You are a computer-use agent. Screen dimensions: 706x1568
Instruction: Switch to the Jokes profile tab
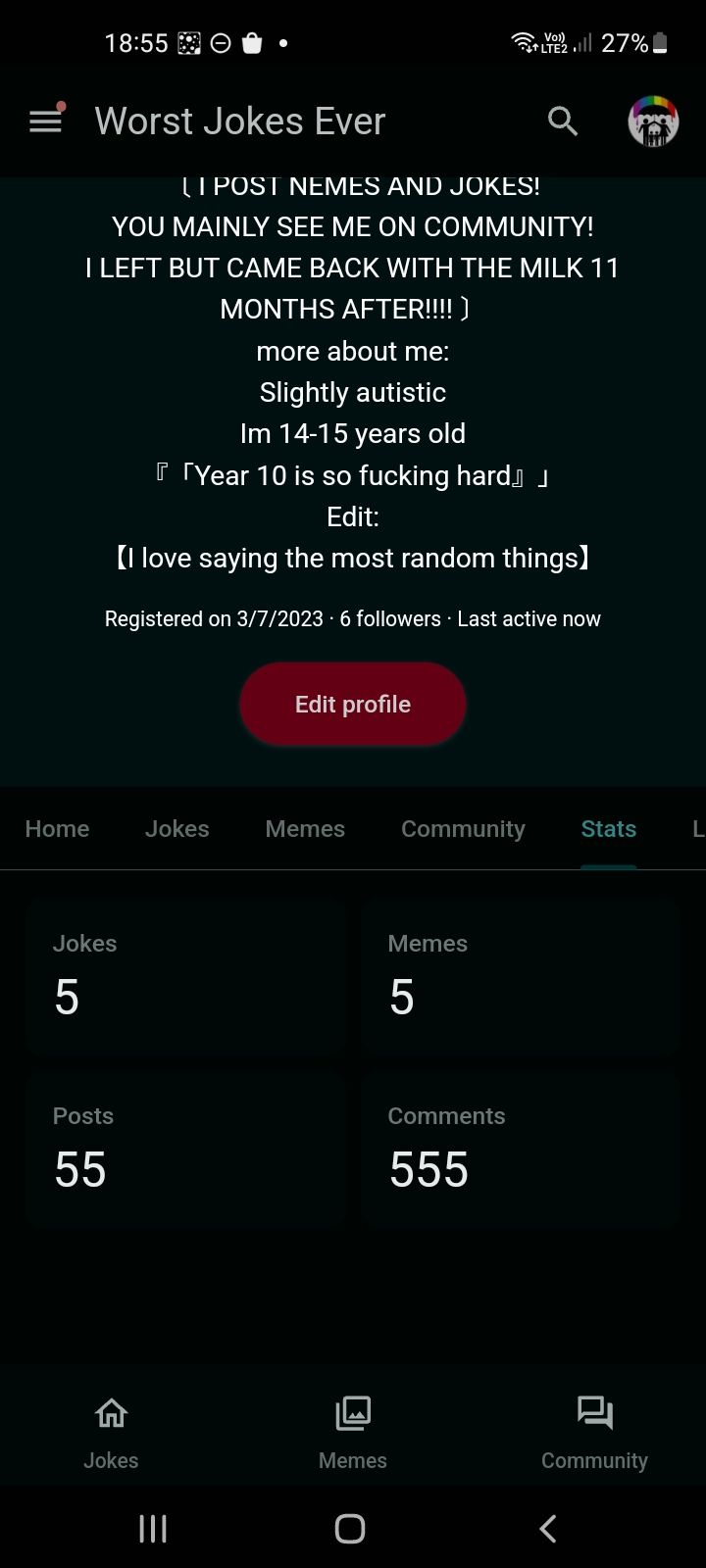pos(177,829)
